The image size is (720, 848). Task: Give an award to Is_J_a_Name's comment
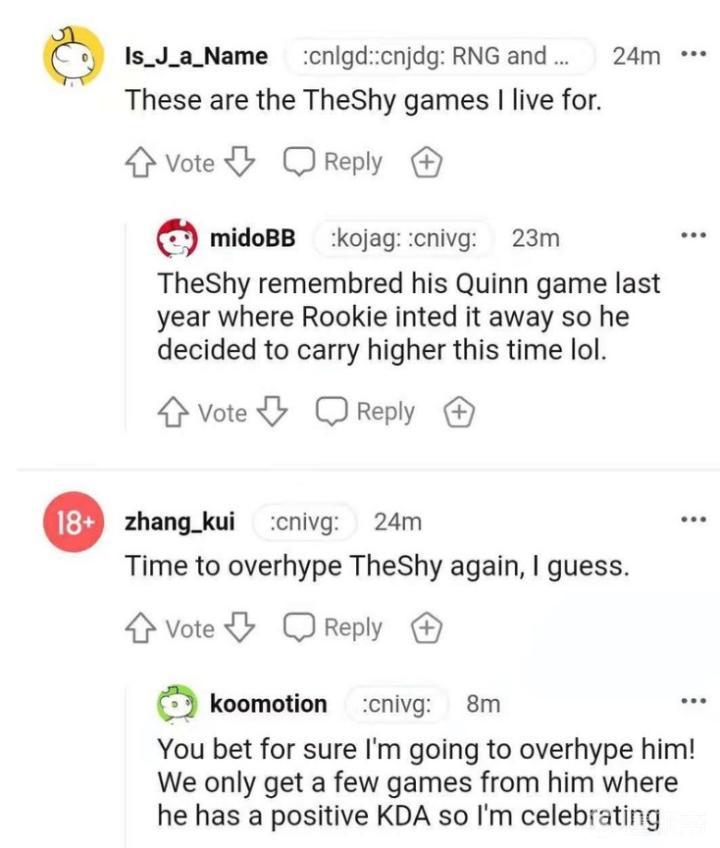coord(427,163)
